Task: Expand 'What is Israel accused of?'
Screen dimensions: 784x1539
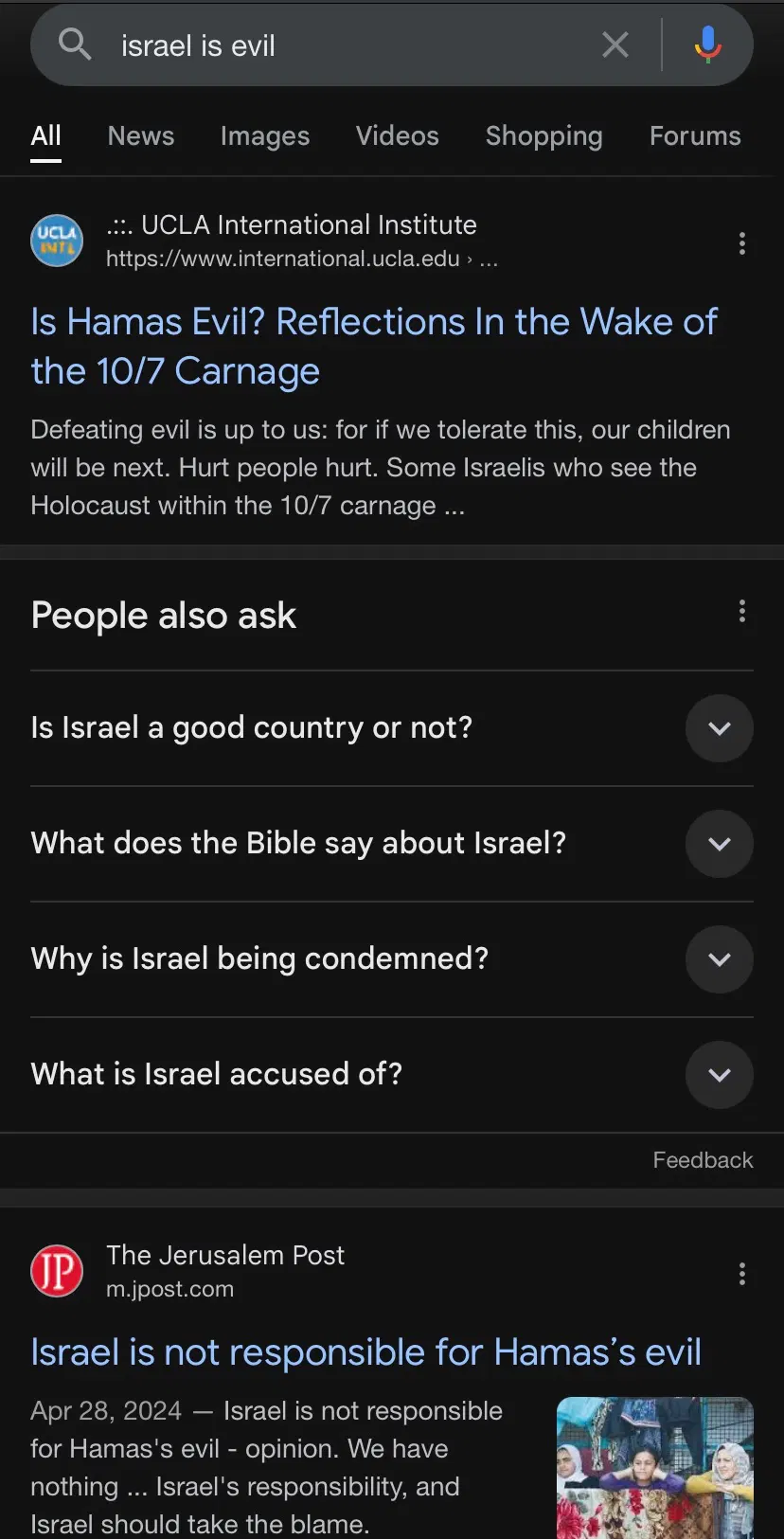Action: [720, 1075]
